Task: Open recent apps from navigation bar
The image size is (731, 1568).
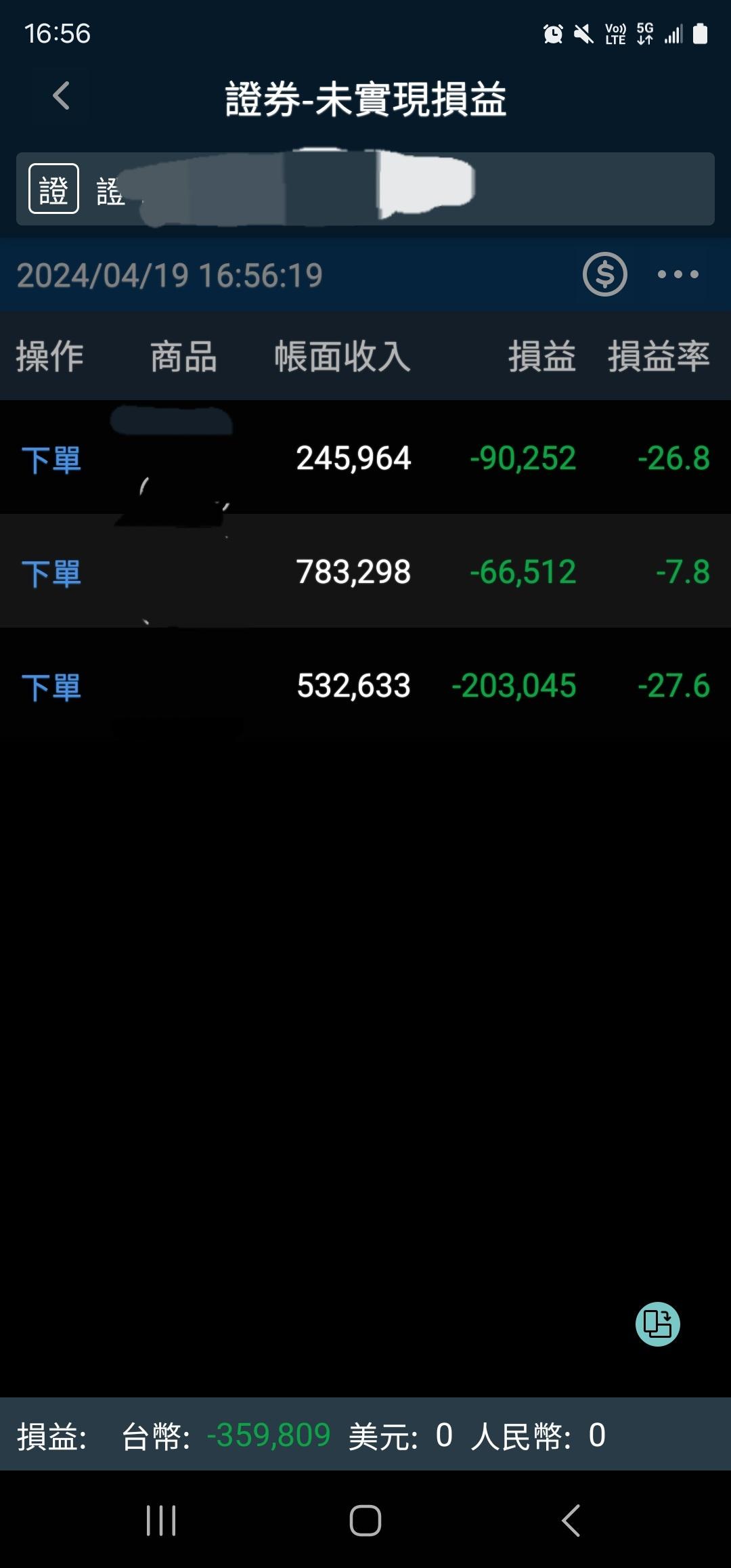Action: point(161,1521)
